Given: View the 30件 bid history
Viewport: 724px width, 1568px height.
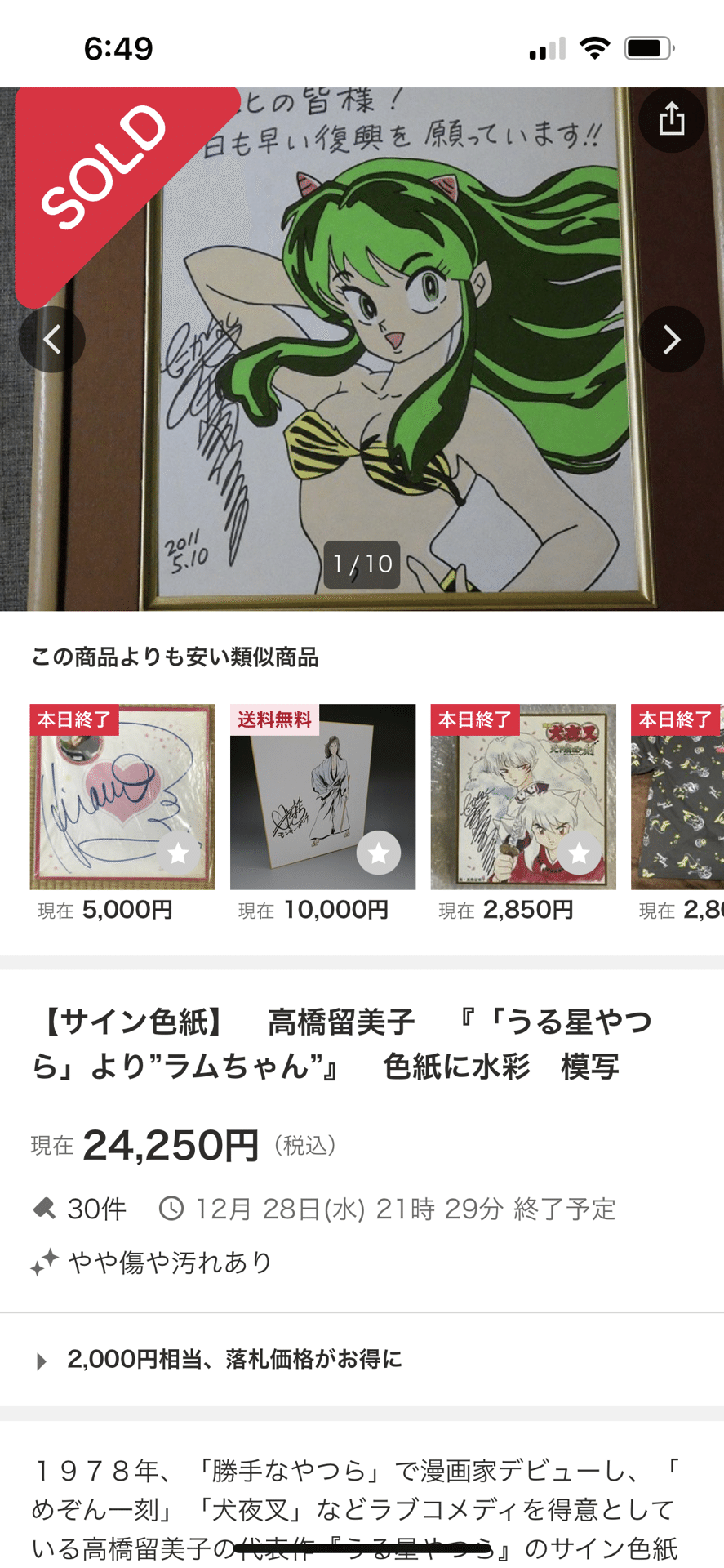Looking at the screenshot, I should click(x=80, y=1209).
